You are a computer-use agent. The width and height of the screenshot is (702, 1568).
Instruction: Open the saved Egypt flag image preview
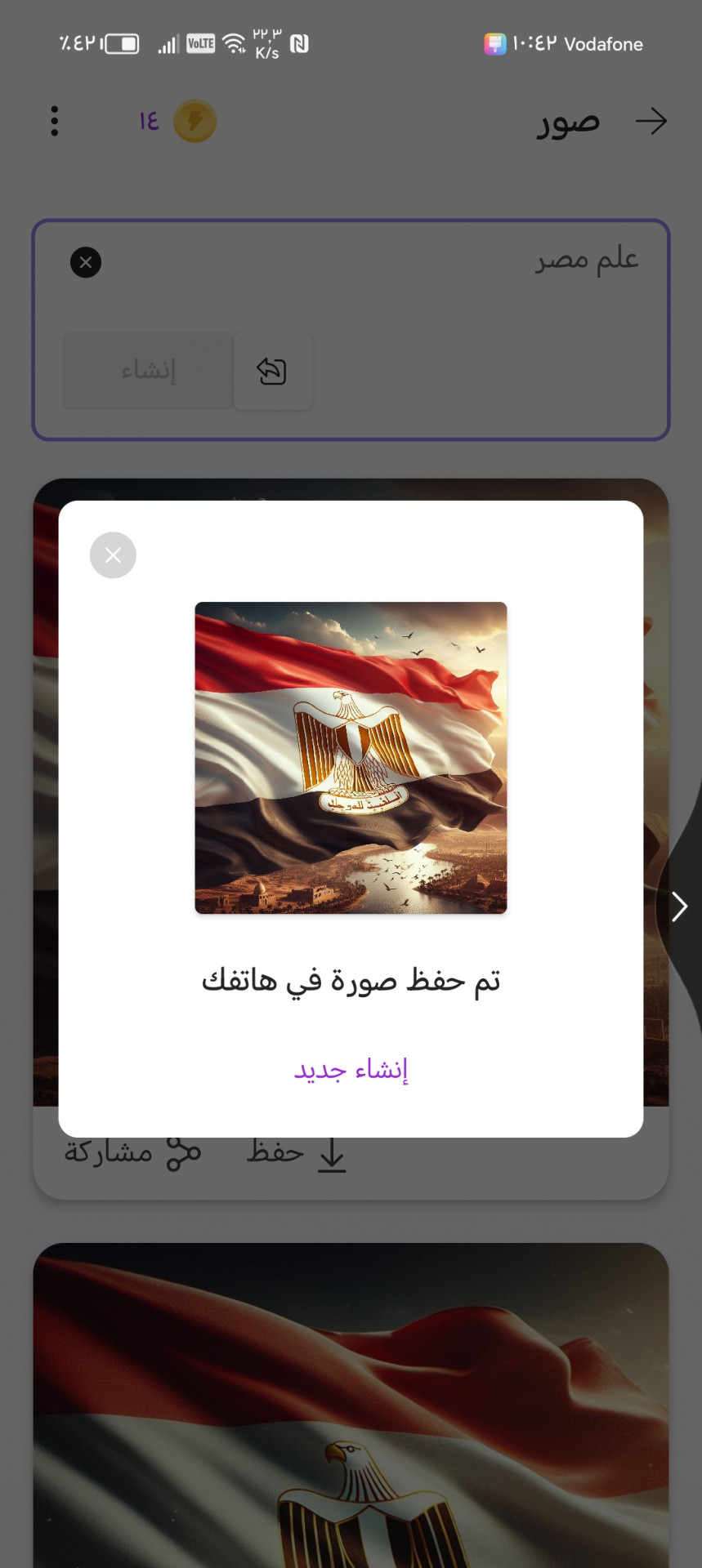click(x=351, y=757)
